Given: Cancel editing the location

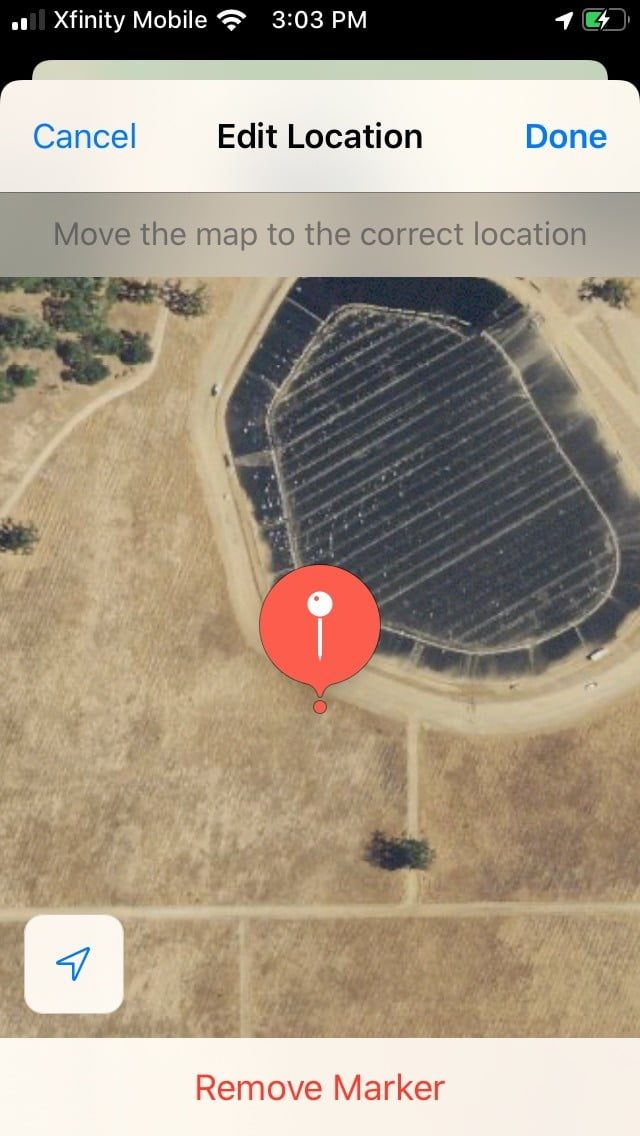Looking at the screenshot, I should click(x=84, y=136).
